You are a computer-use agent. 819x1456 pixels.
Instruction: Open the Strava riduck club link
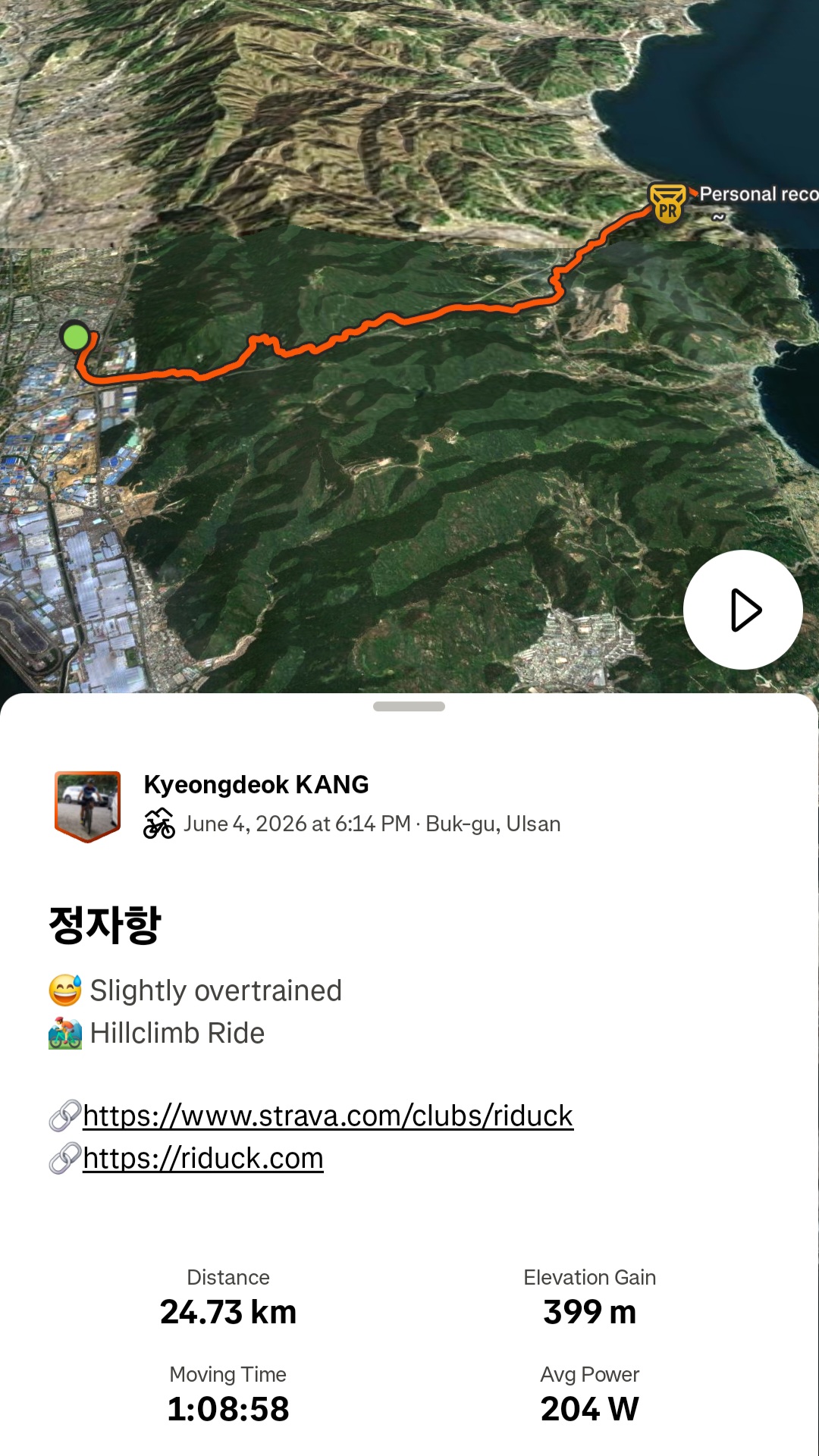328,1116
